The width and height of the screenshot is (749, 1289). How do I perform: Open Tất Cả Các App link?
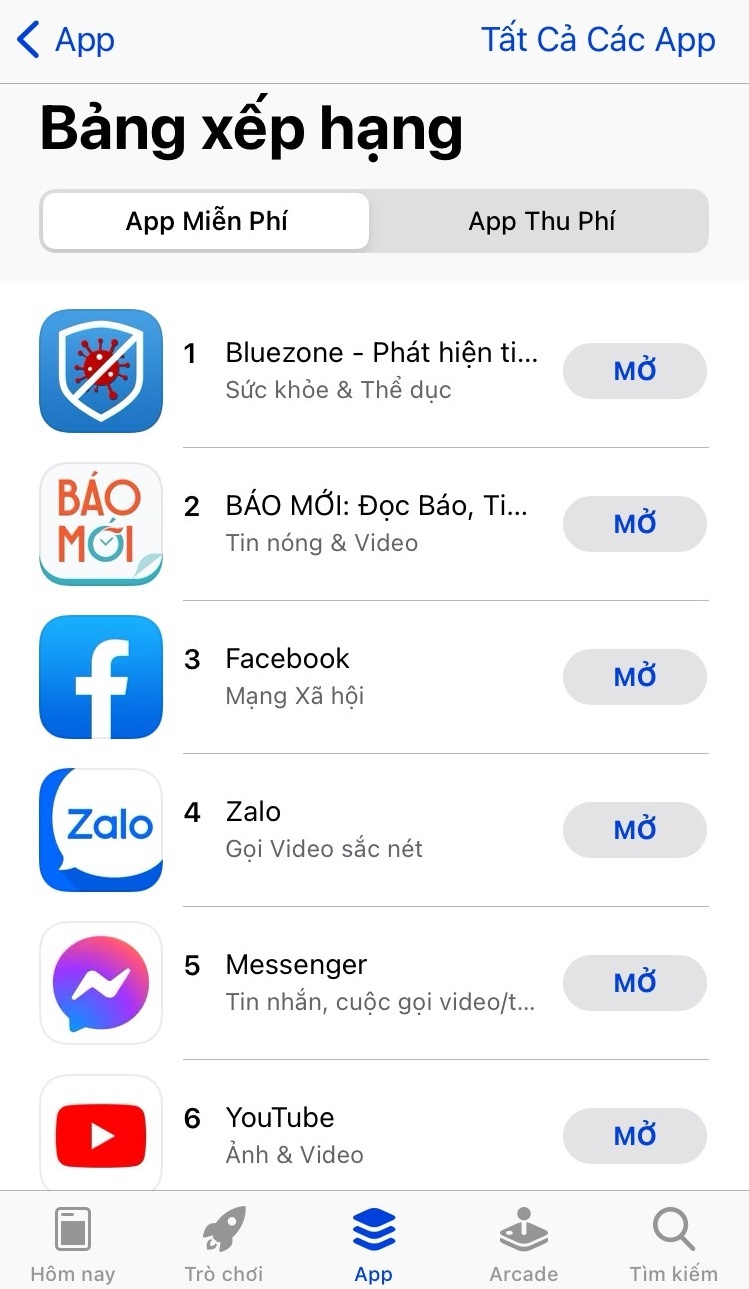[598, 39]
